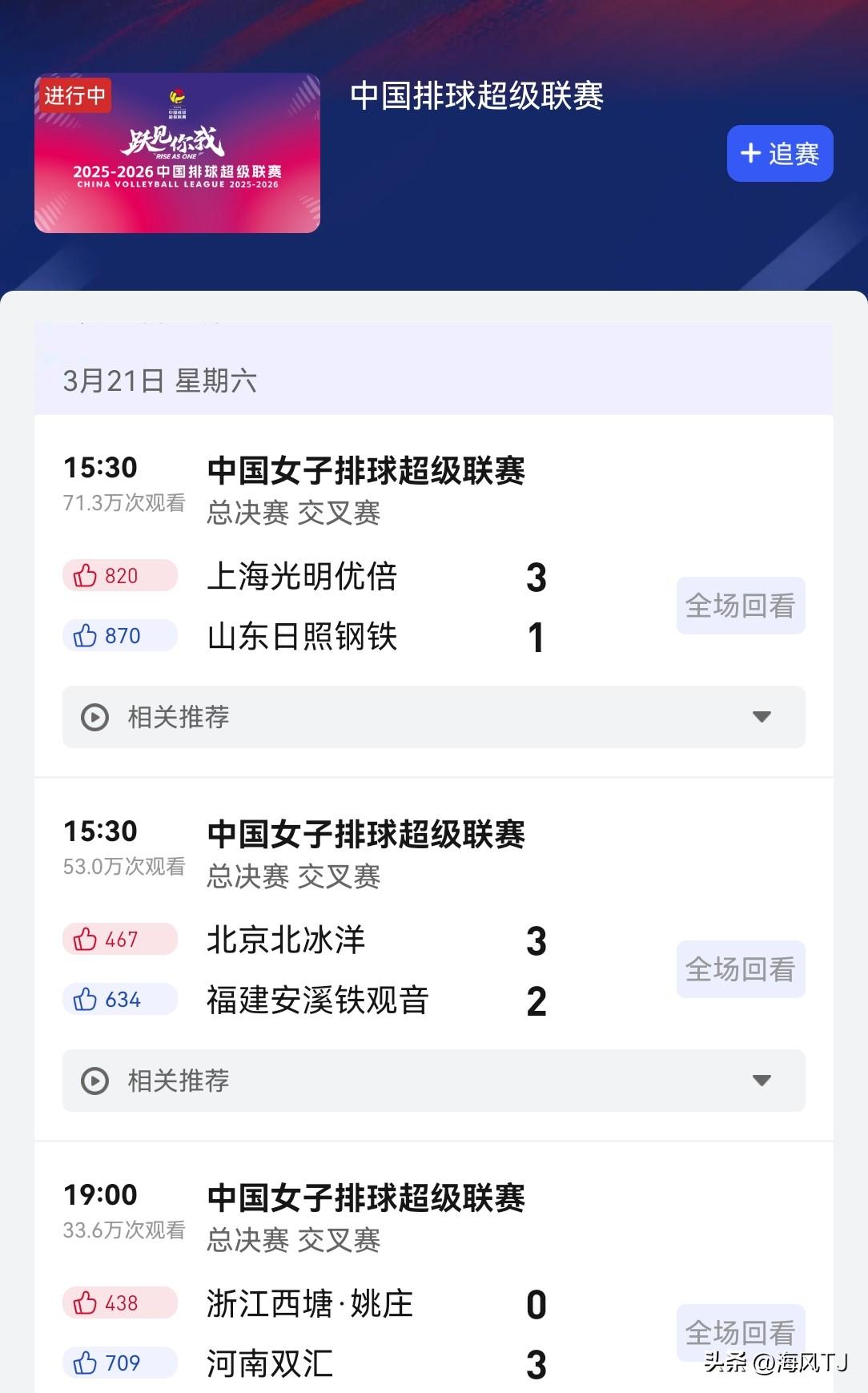Expand the second match's 相关推荐 dropdown arrow
The image size is (868, 1393).
click(x=760, y=1081)
